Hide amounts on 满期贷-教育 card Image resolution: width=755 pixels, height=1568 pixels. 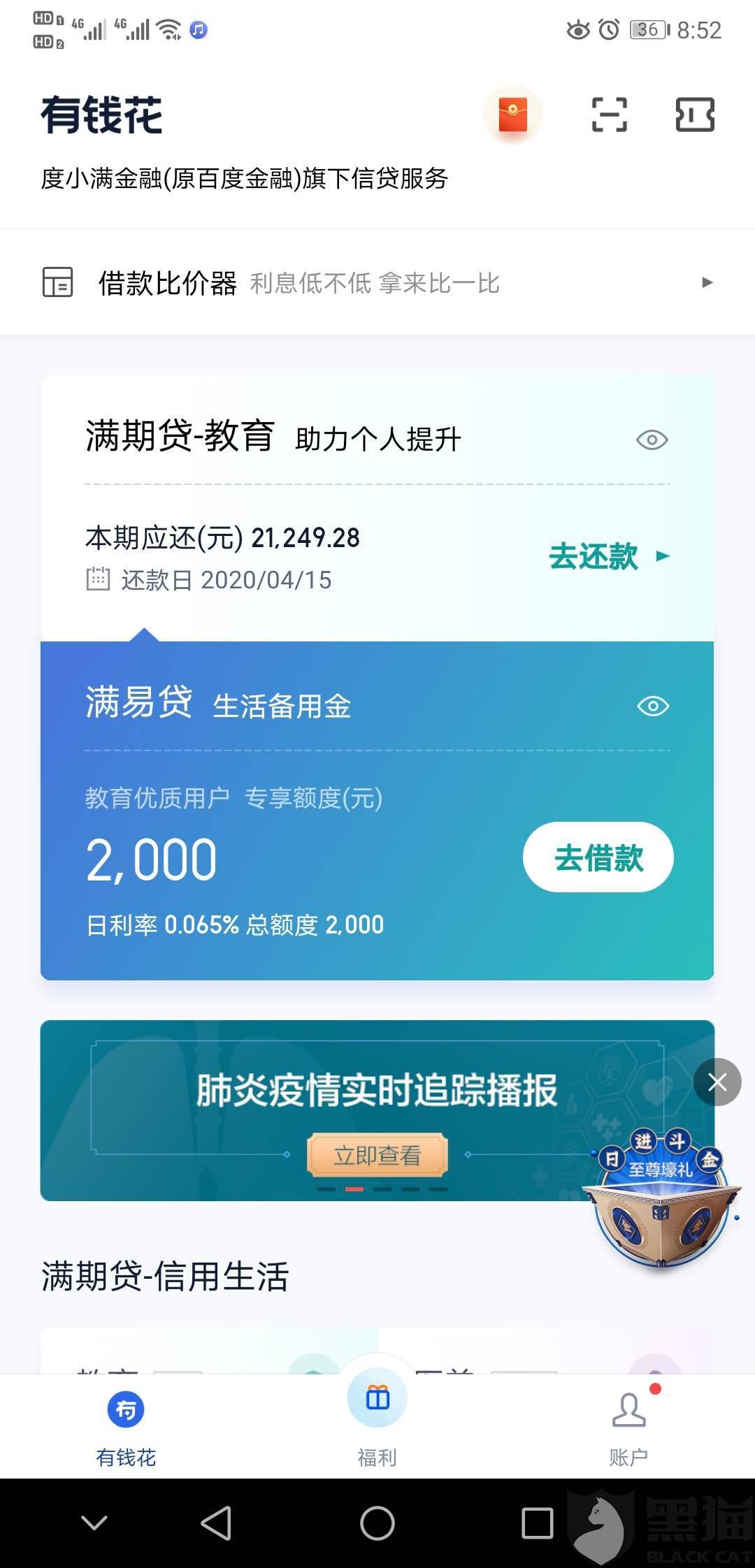point(652,440)
